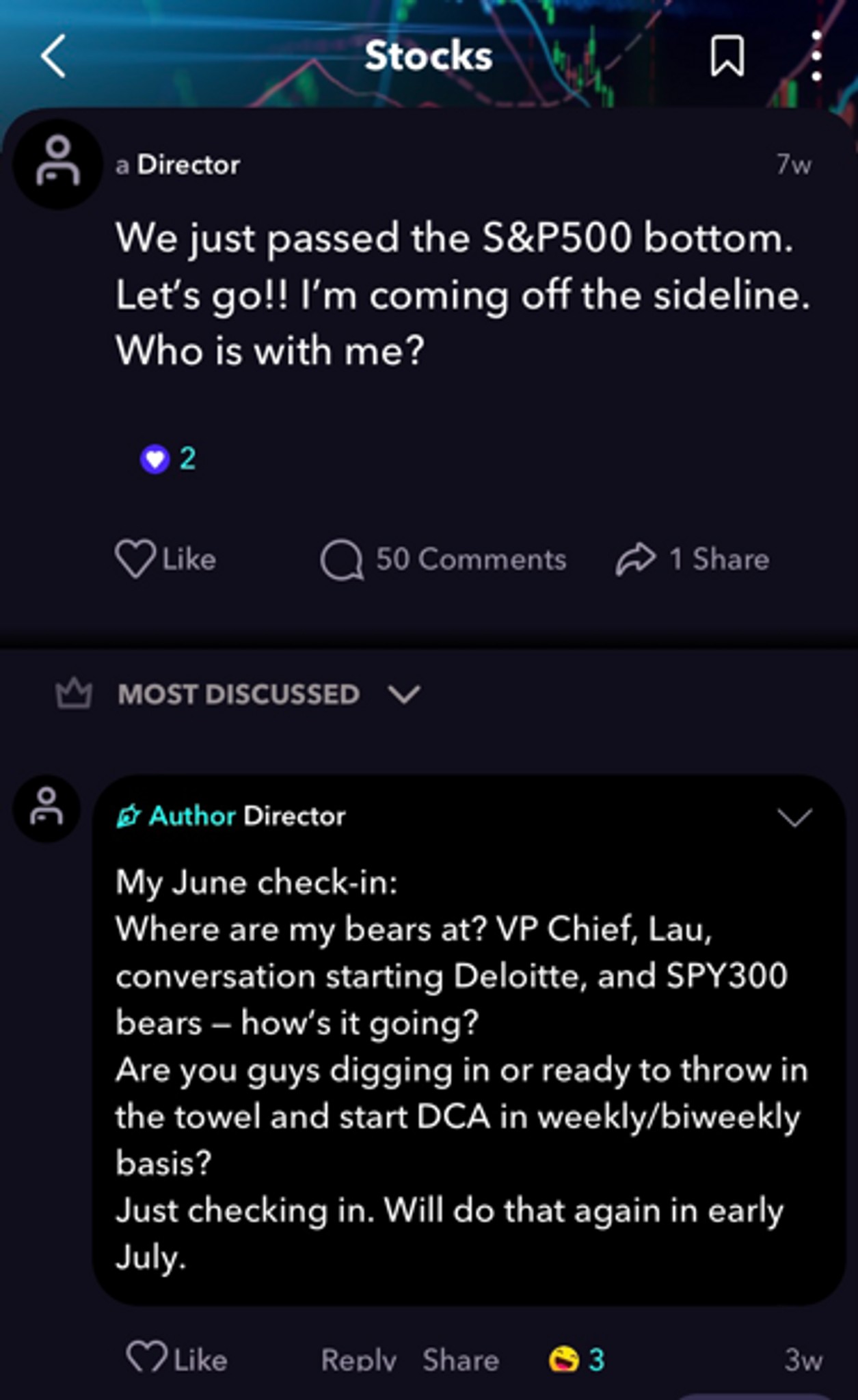Image resolution: width=858 pixels, height=1400 pixels.
Task: Reply to the June check-in comment
Action: (358, 1360)
